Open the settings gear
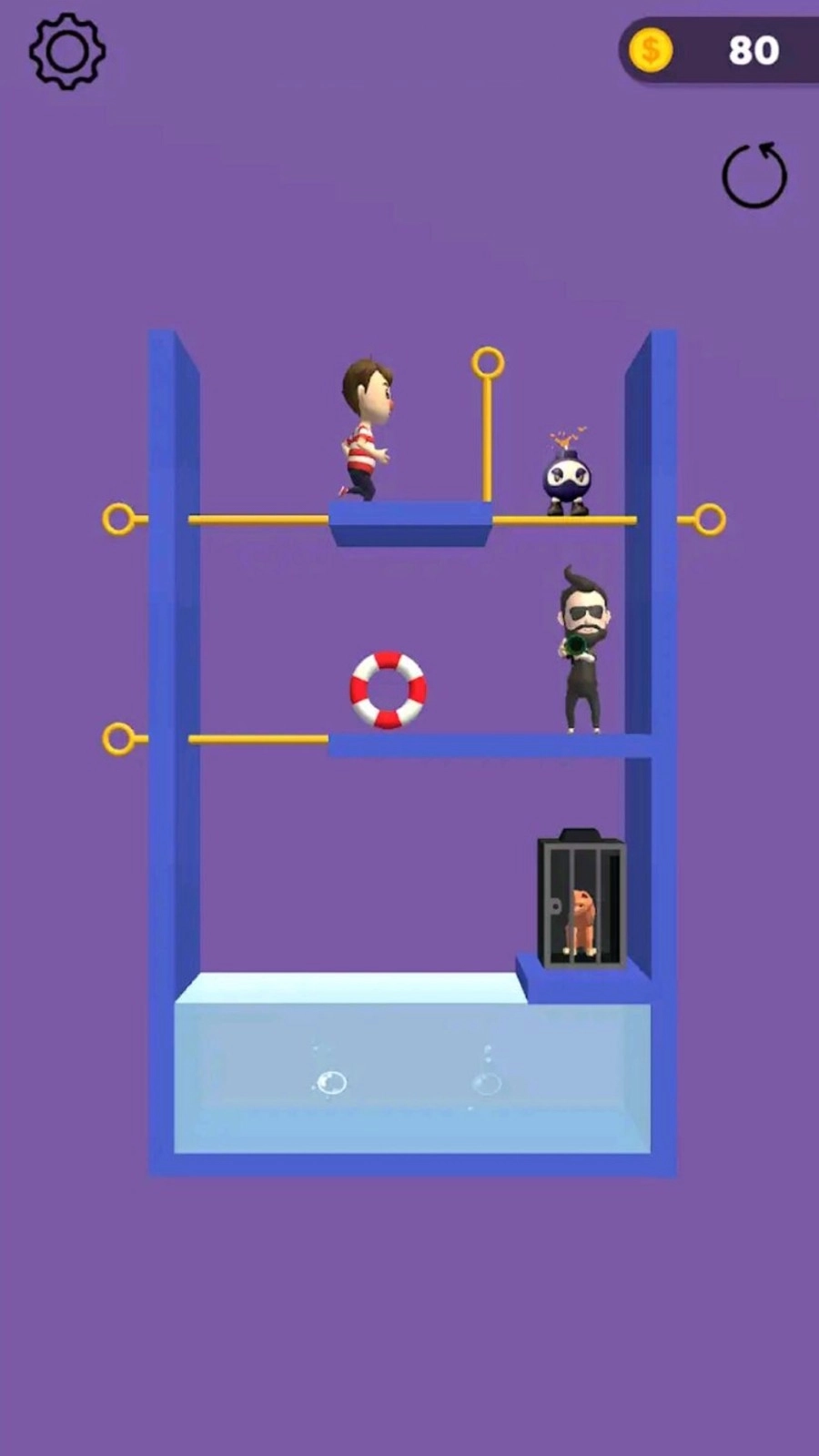Image resolution: width=819 pixels, height=1456 pixels. pyautogui.click(x=67, y=51)
